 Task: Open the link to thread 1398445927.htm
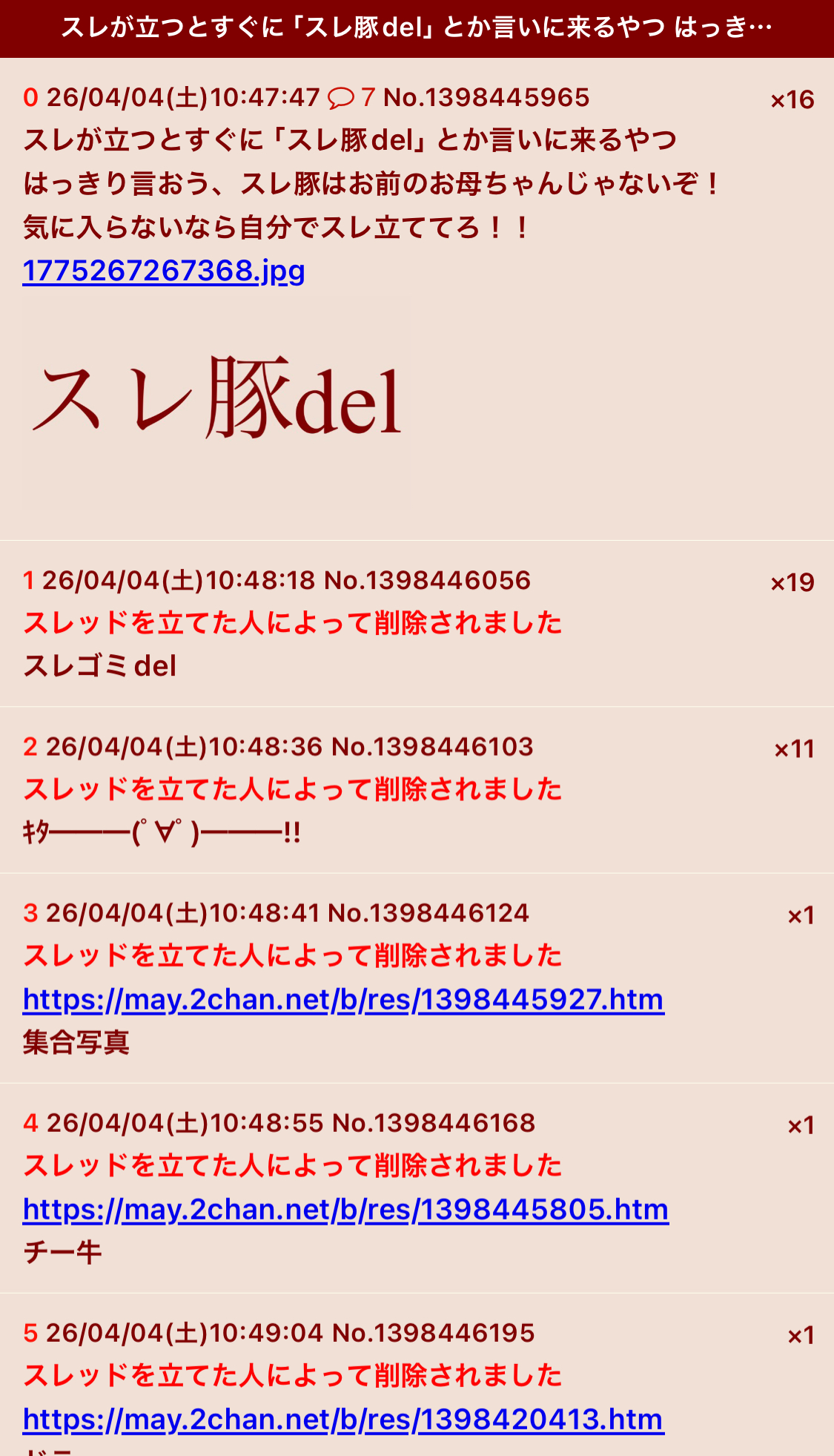(343, 1000)
